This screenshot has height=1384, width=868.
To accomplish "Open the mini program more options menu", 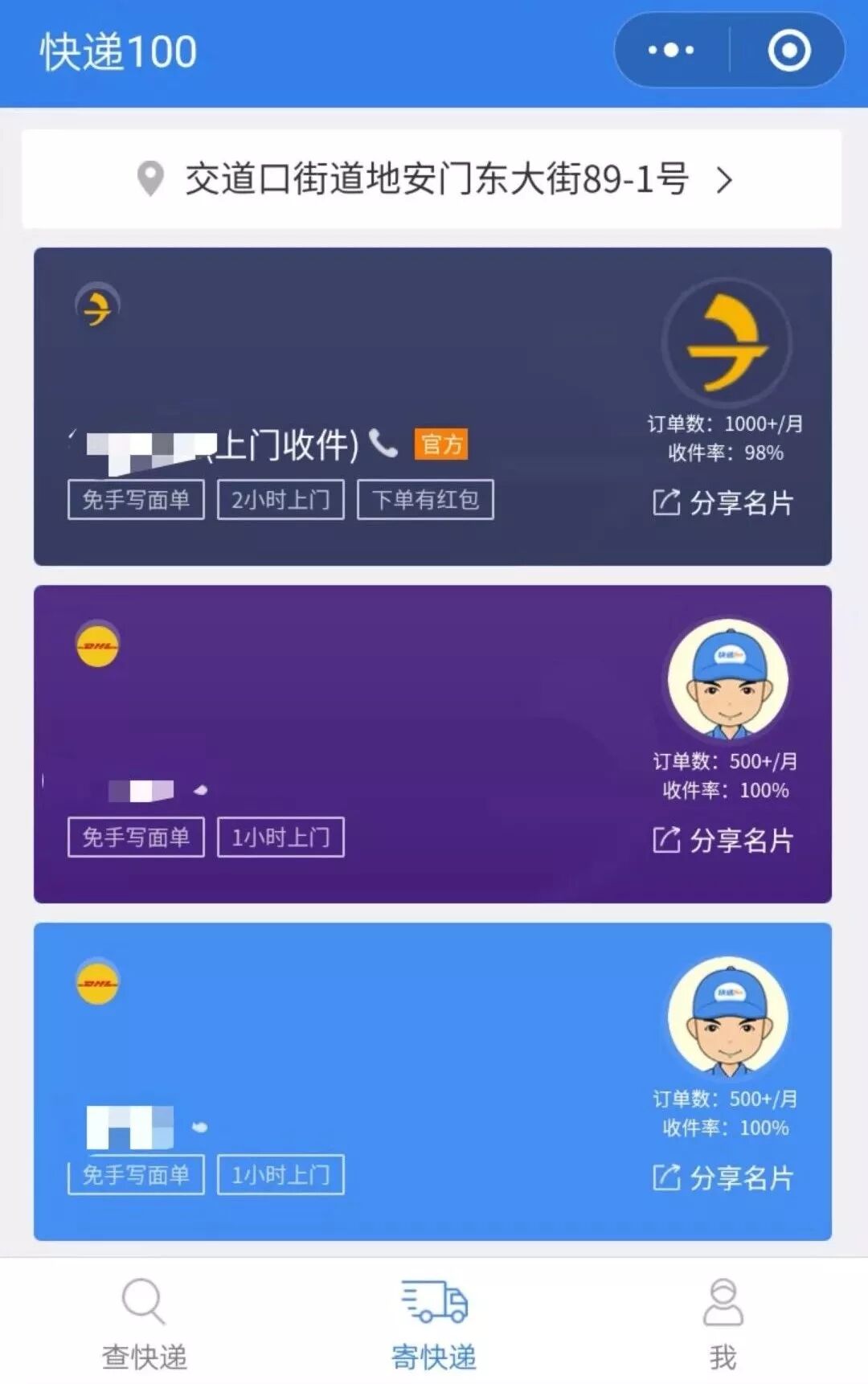I will point(671,51).
